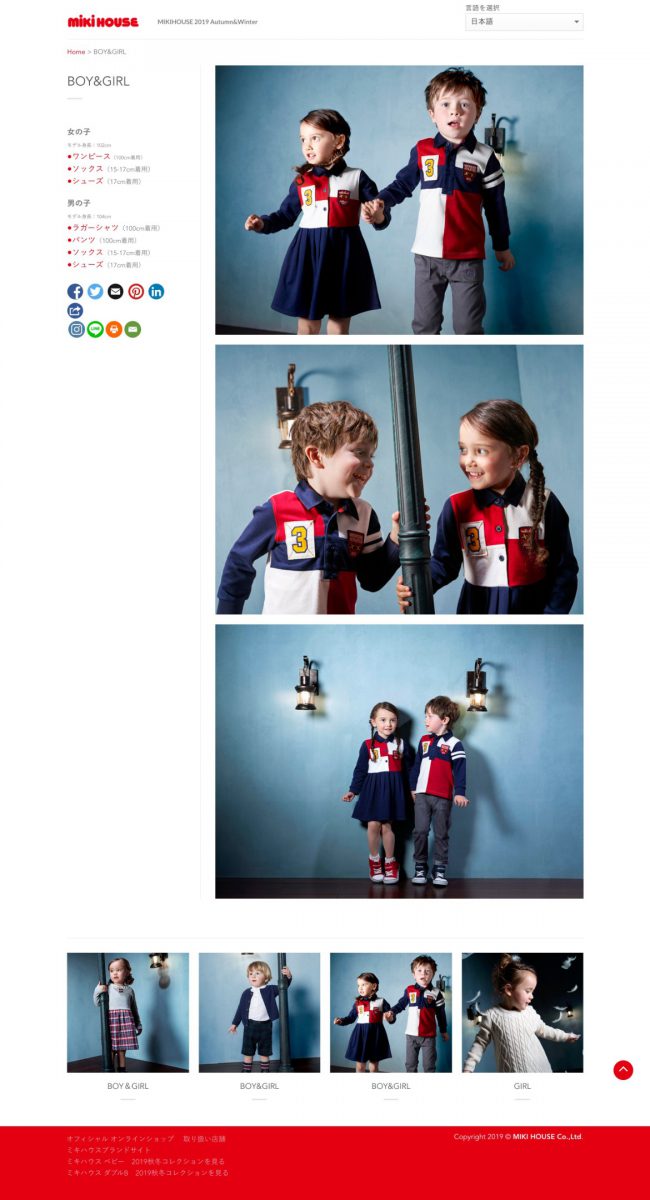Open the thumbnail of boy in navy cardigan
650x1200 pixels.
(259, 1012)
